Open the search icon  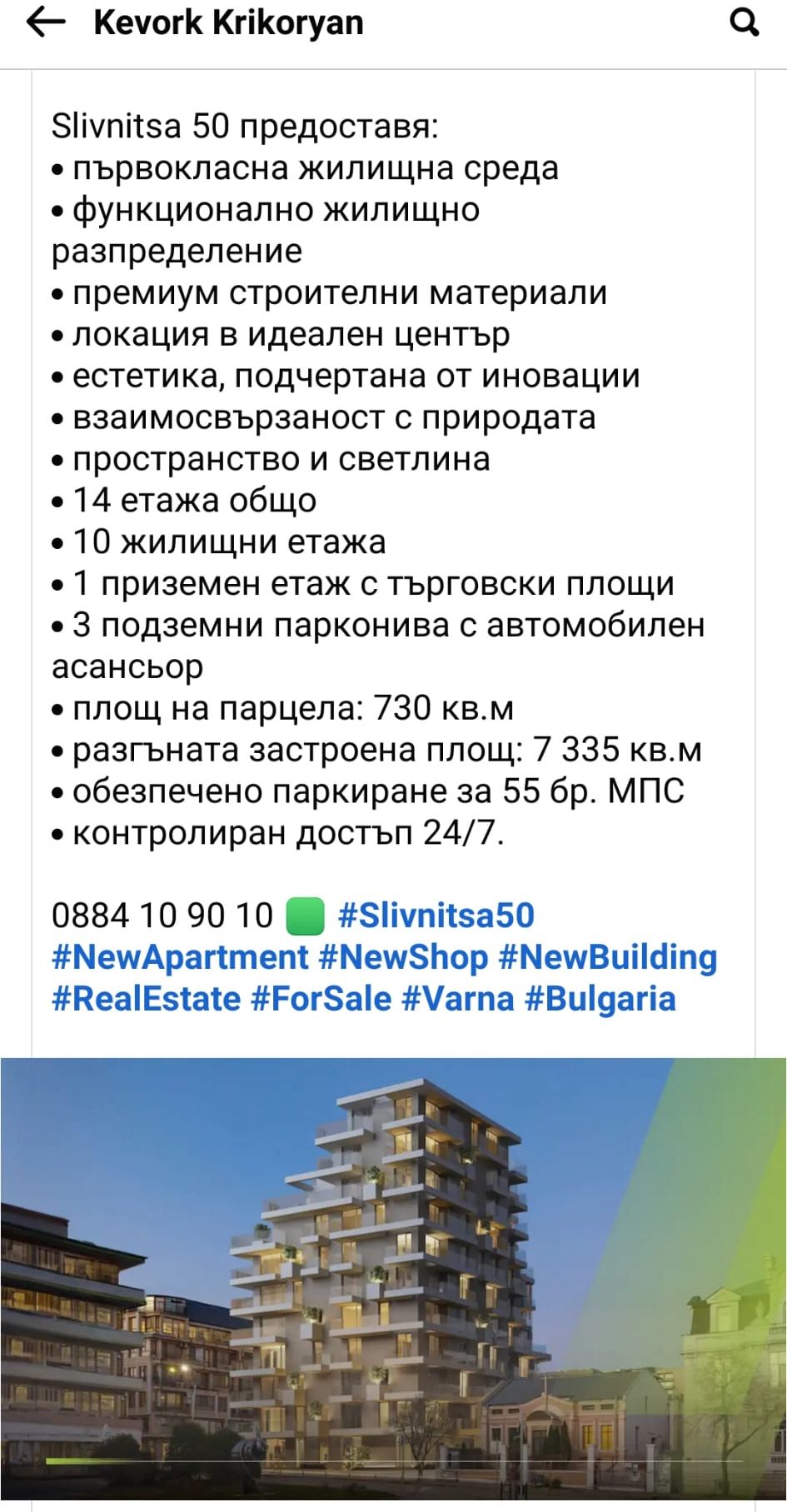(x=744, y=23)
